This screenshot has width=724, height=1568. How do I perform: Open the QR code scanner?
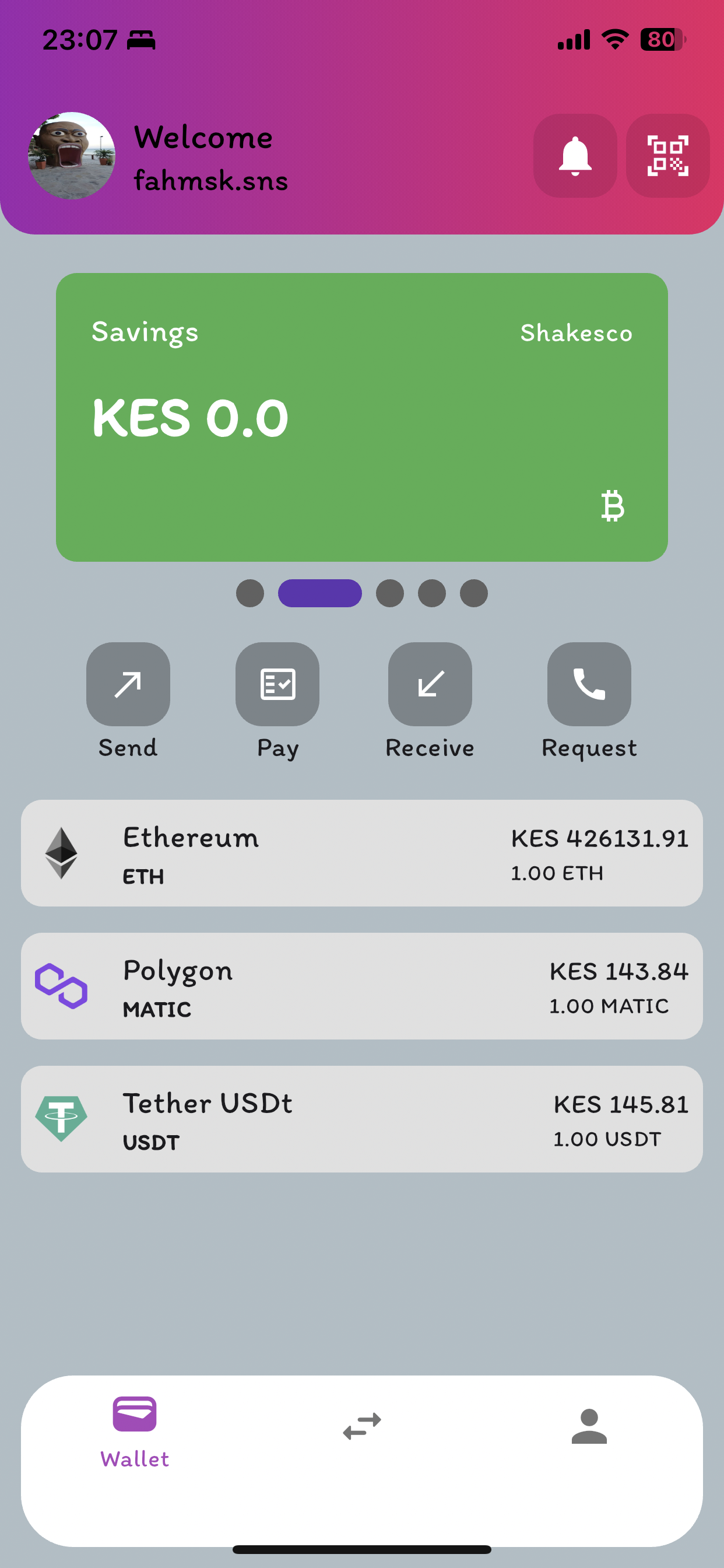[667, 156]
